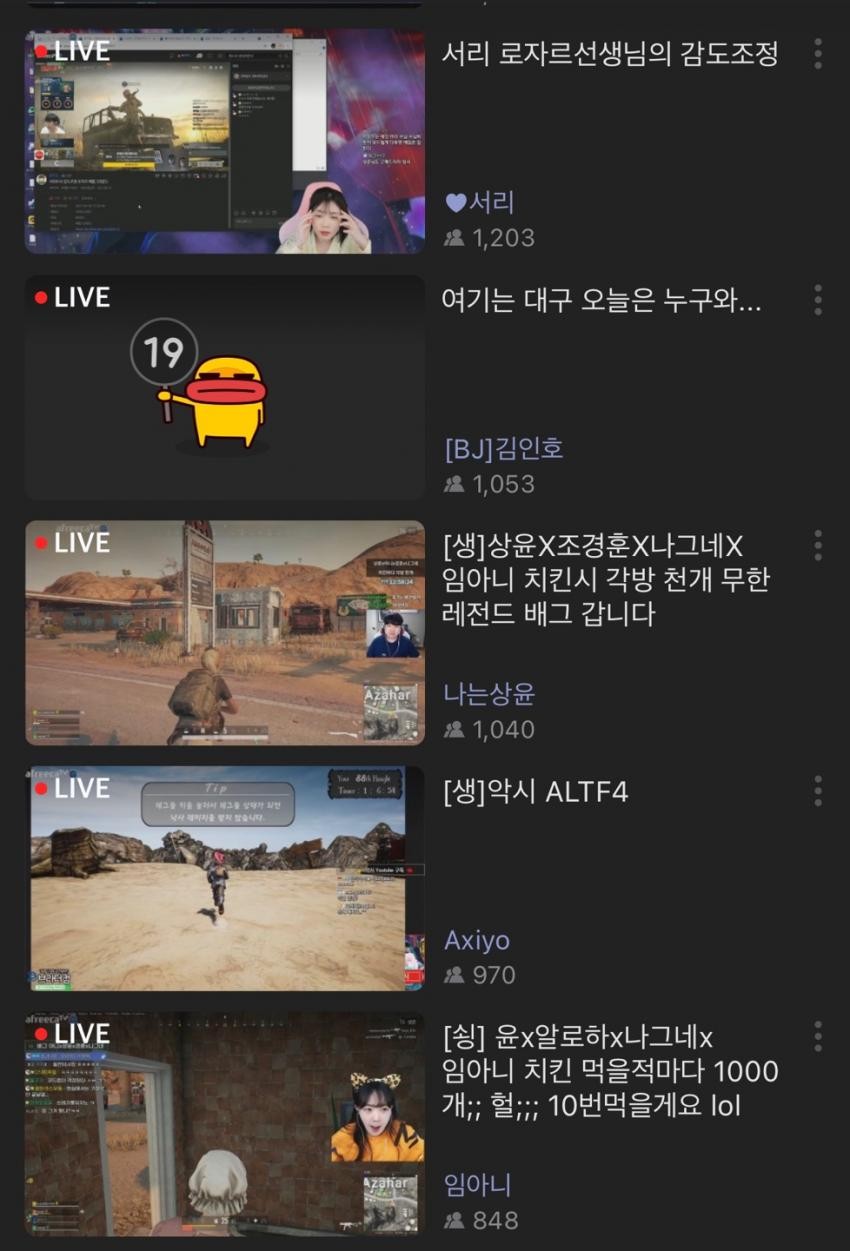Open overflow menu for 서리's stream
Viewport: 850px width, 1251px height.
[818, 54]
